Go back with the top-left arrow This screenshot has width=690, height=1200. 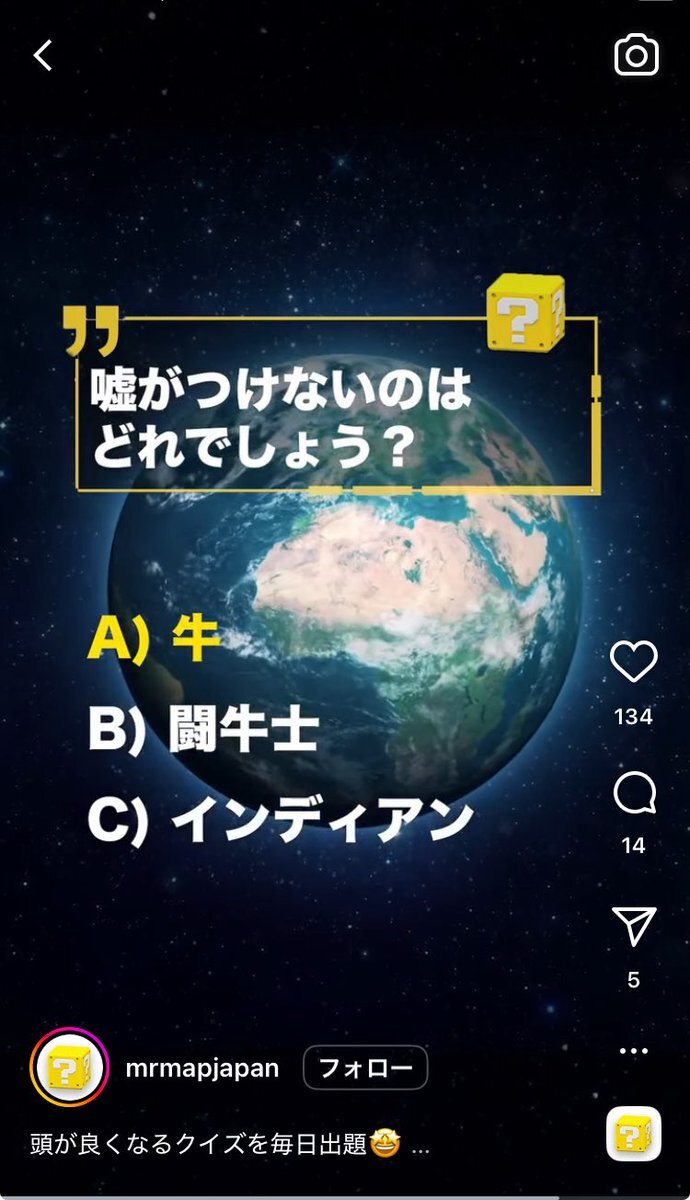pos(42,56)
